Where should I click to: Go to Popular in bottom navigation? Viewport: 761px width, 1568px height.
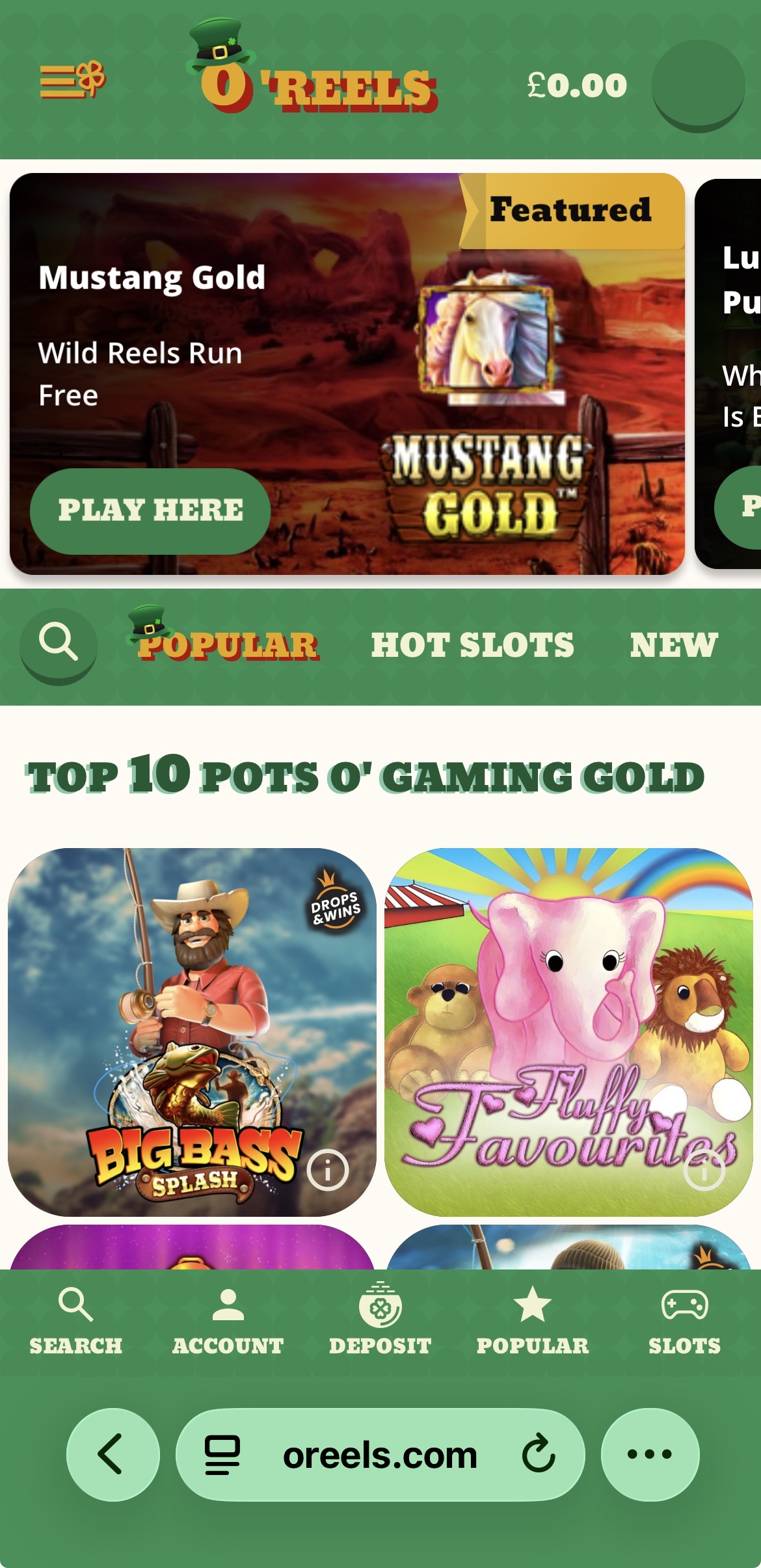pos(532,1320)
